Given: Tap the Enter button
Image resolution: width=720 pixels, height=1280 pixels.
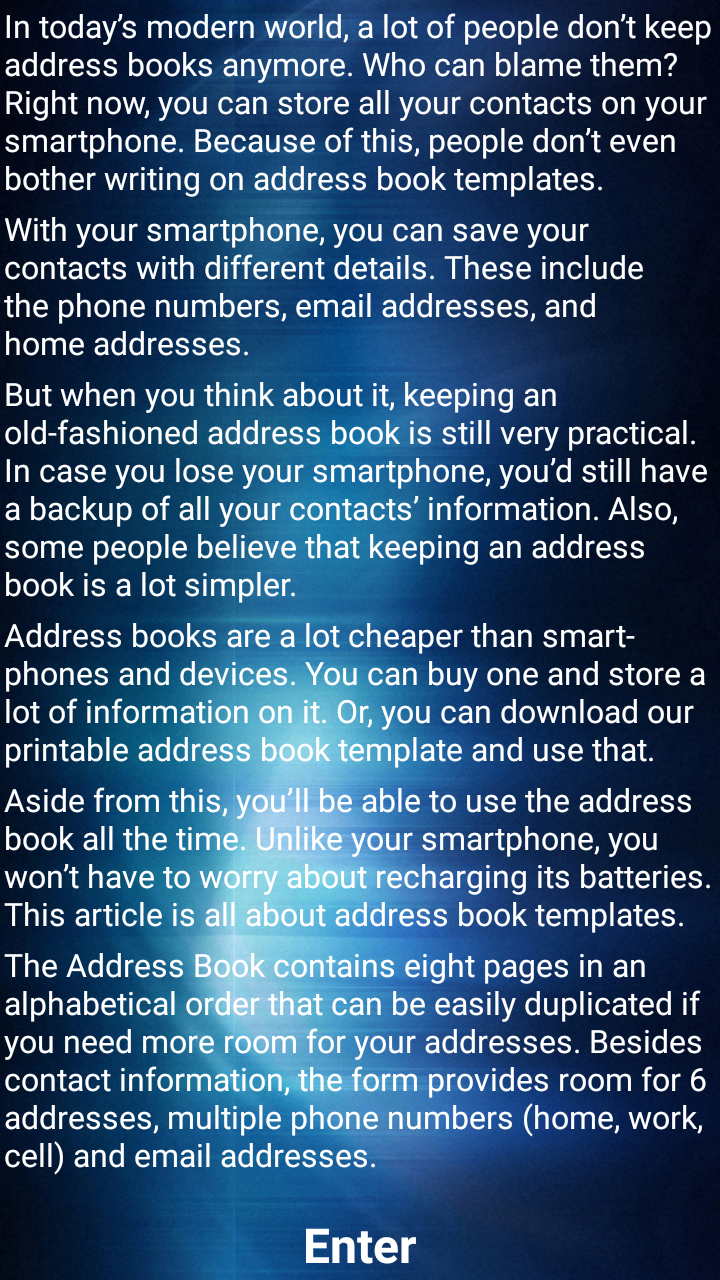Looking at the screenshot, I should 360,1246.
